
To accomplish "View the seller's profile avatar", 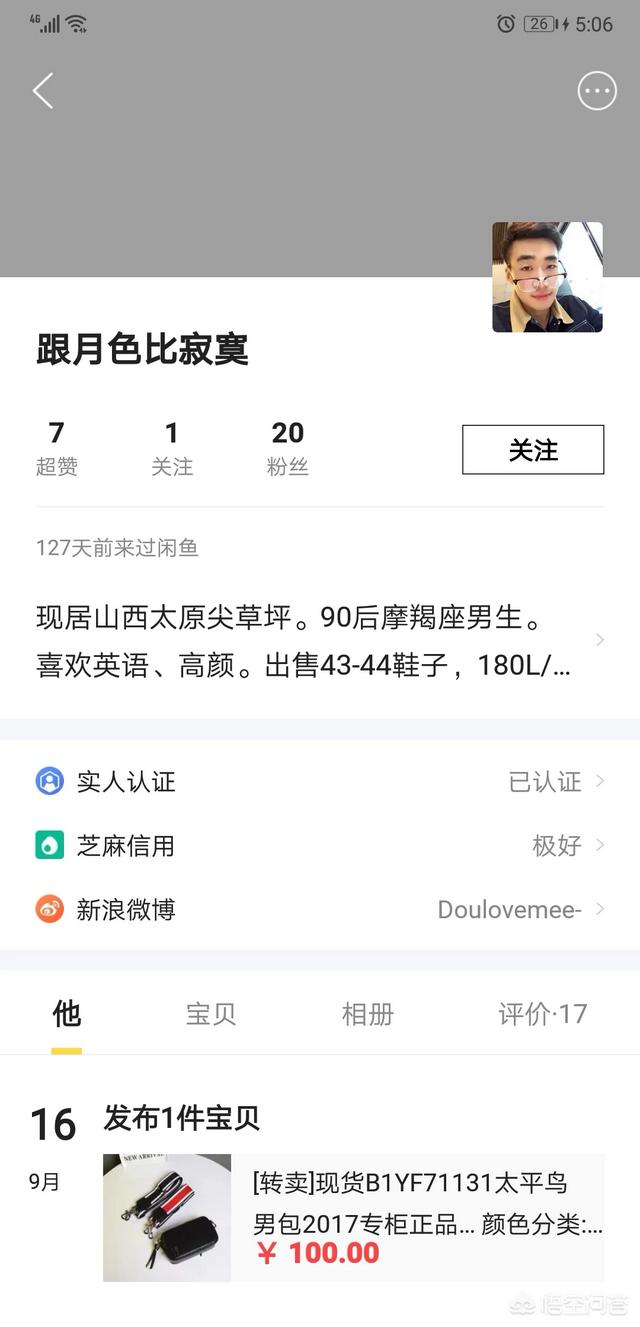I will coord(547,277).
